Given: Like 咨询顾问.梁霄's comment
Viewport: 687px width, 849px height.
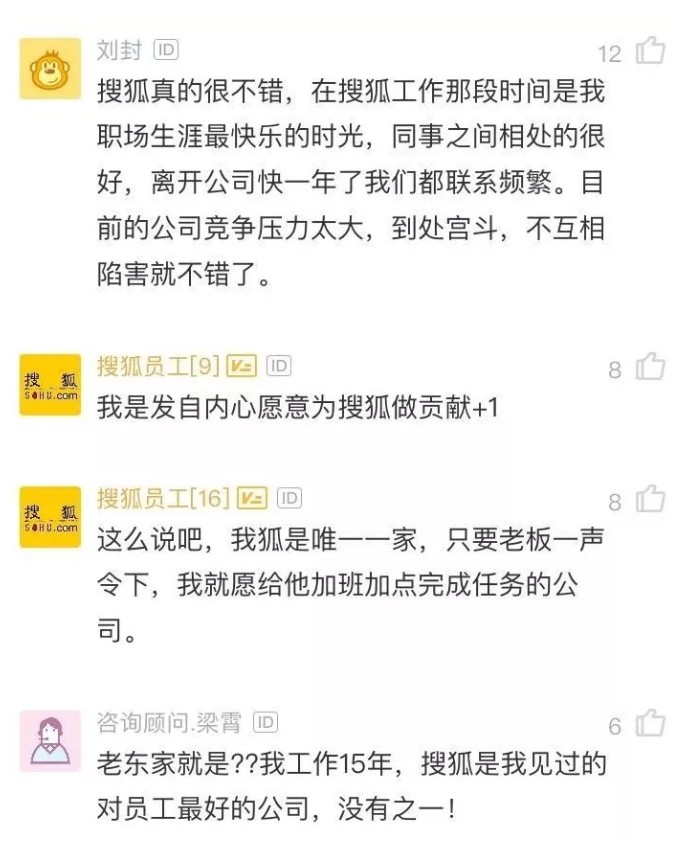Looking at the screenshot, I should coord(651,723).
